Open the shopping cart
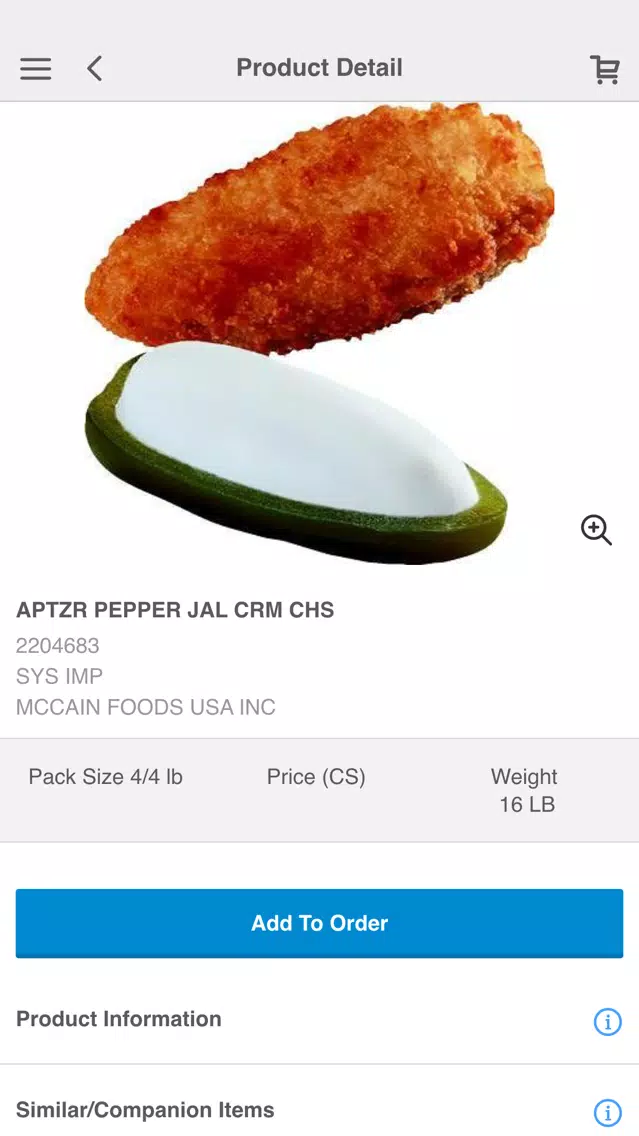Image resolution: width=639 pixels, height=1136 pixels. [x=604, y=69]
